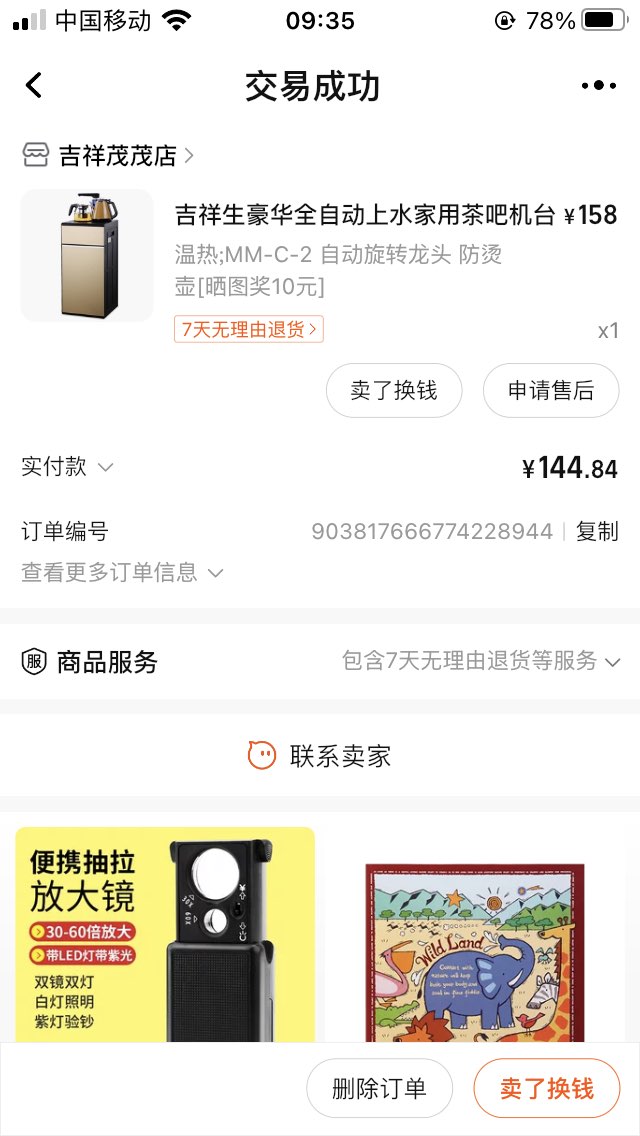Screen dimensions: 640x1136
Task: Contact the seller via 联系卖家
Action: click(320, 756)
